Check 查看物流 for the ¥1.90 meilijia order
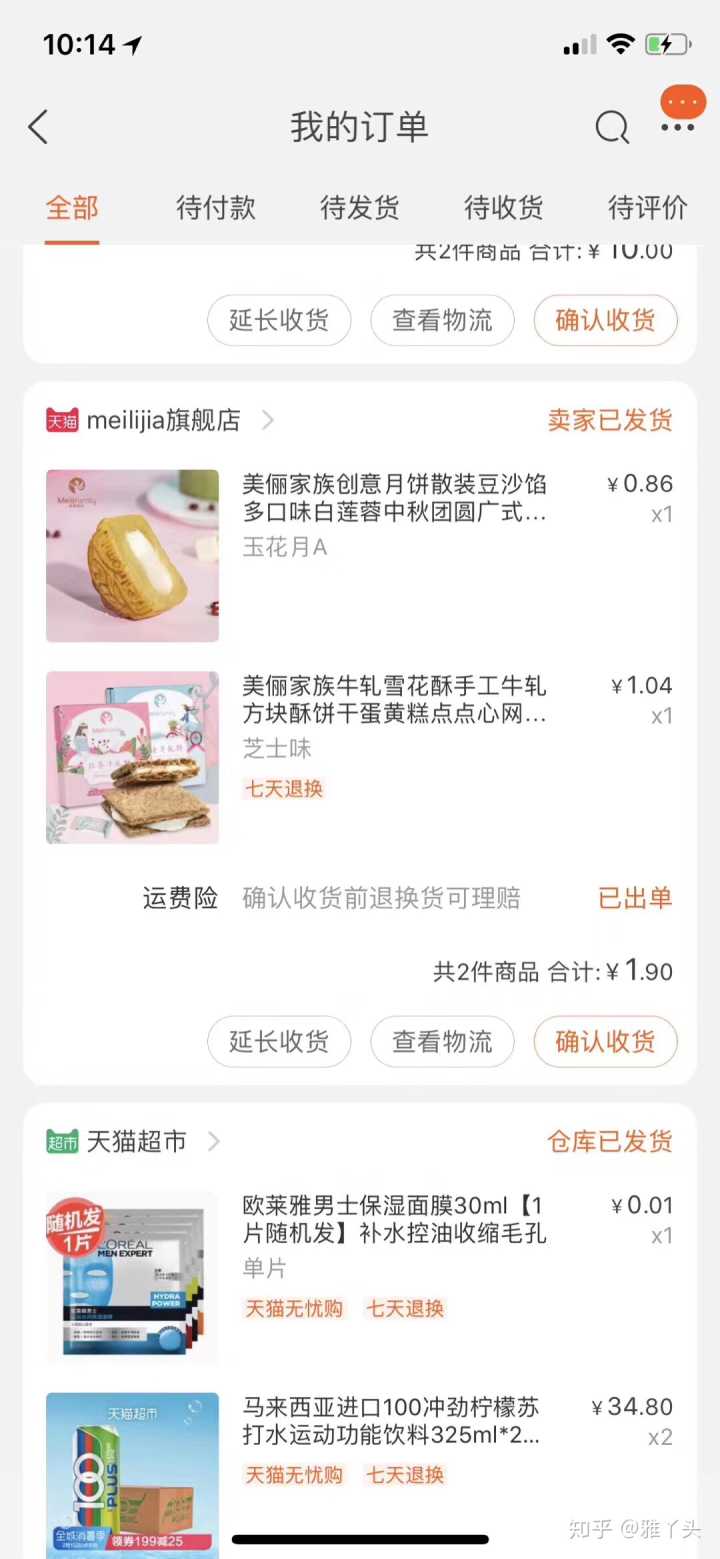The width and height of the screenshot is (720, 1559). pos(442,1042)
